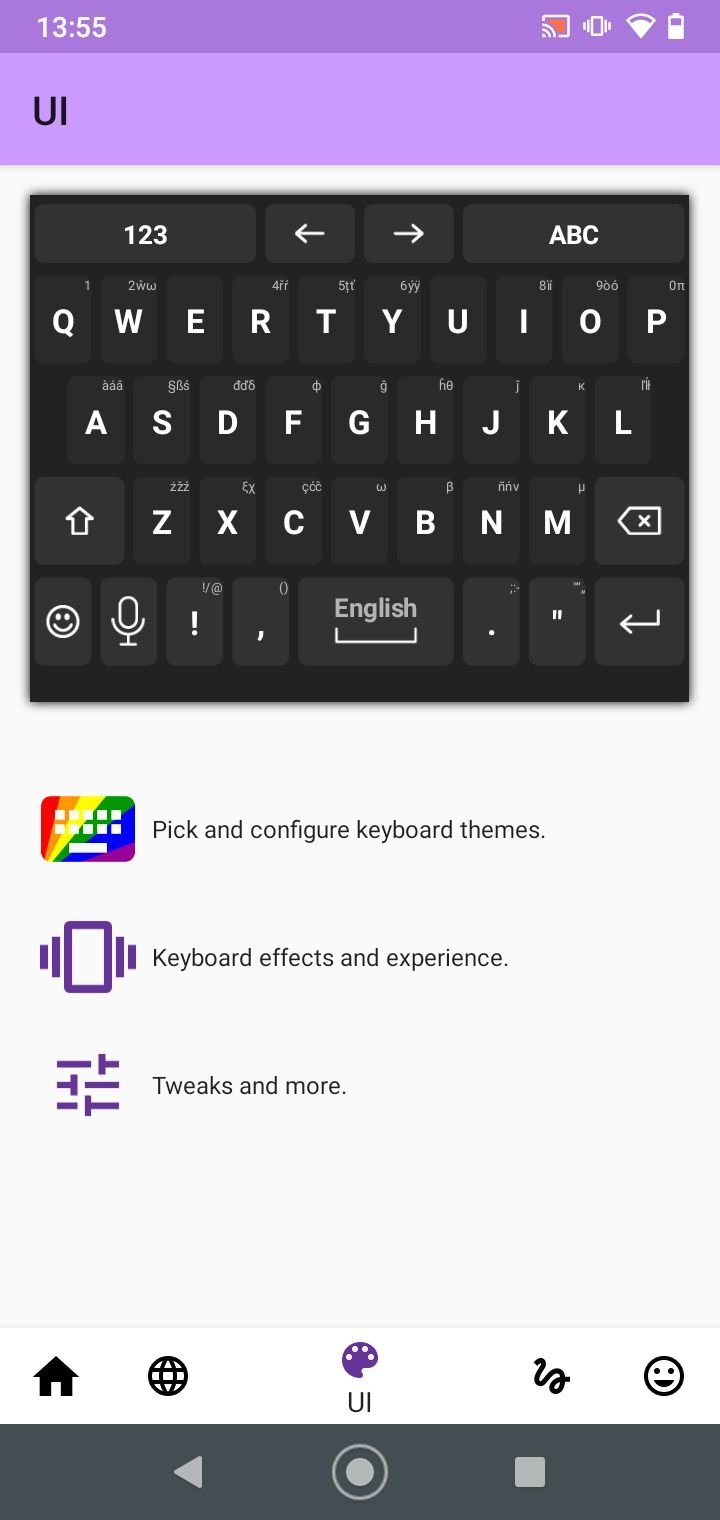Open recent apps from the navigation bar
The width and height of the screenshot is (720, 1520).
[x=530, y=1472]
